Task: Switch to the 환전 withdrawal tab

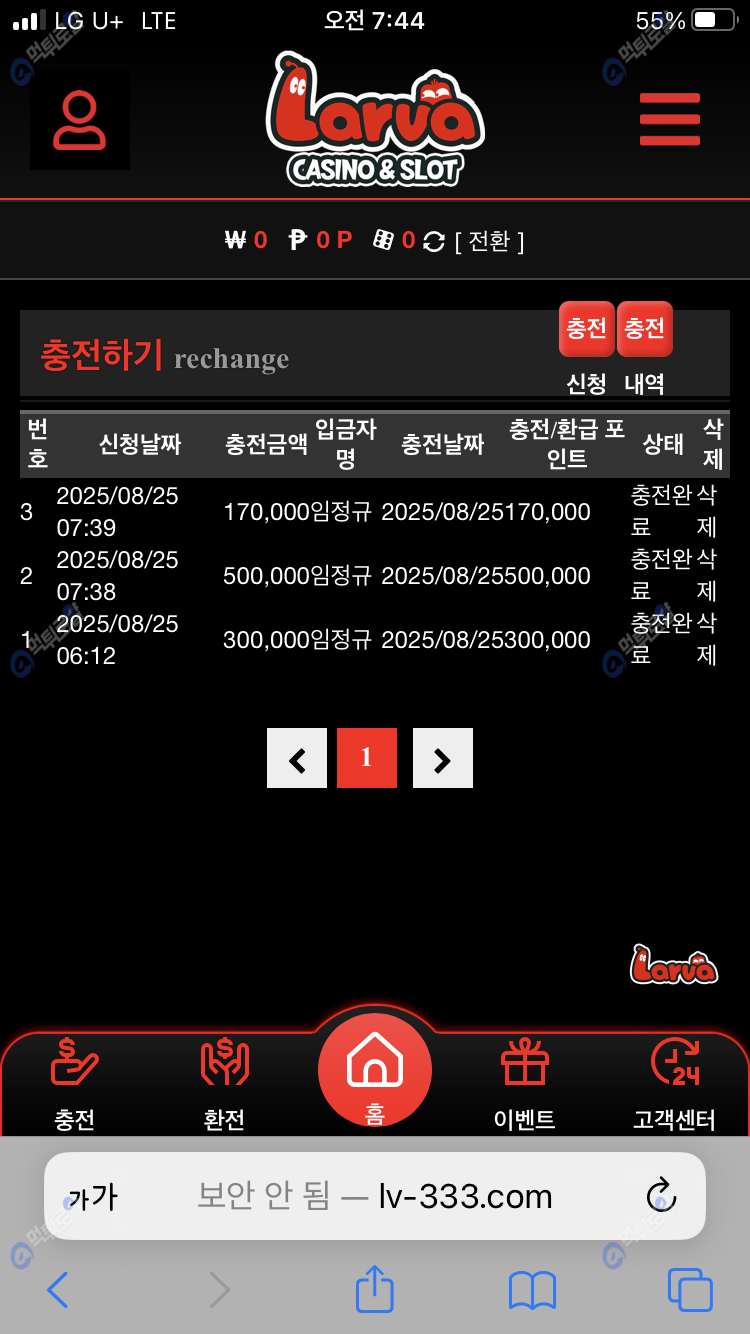Action: (224, 1084)
